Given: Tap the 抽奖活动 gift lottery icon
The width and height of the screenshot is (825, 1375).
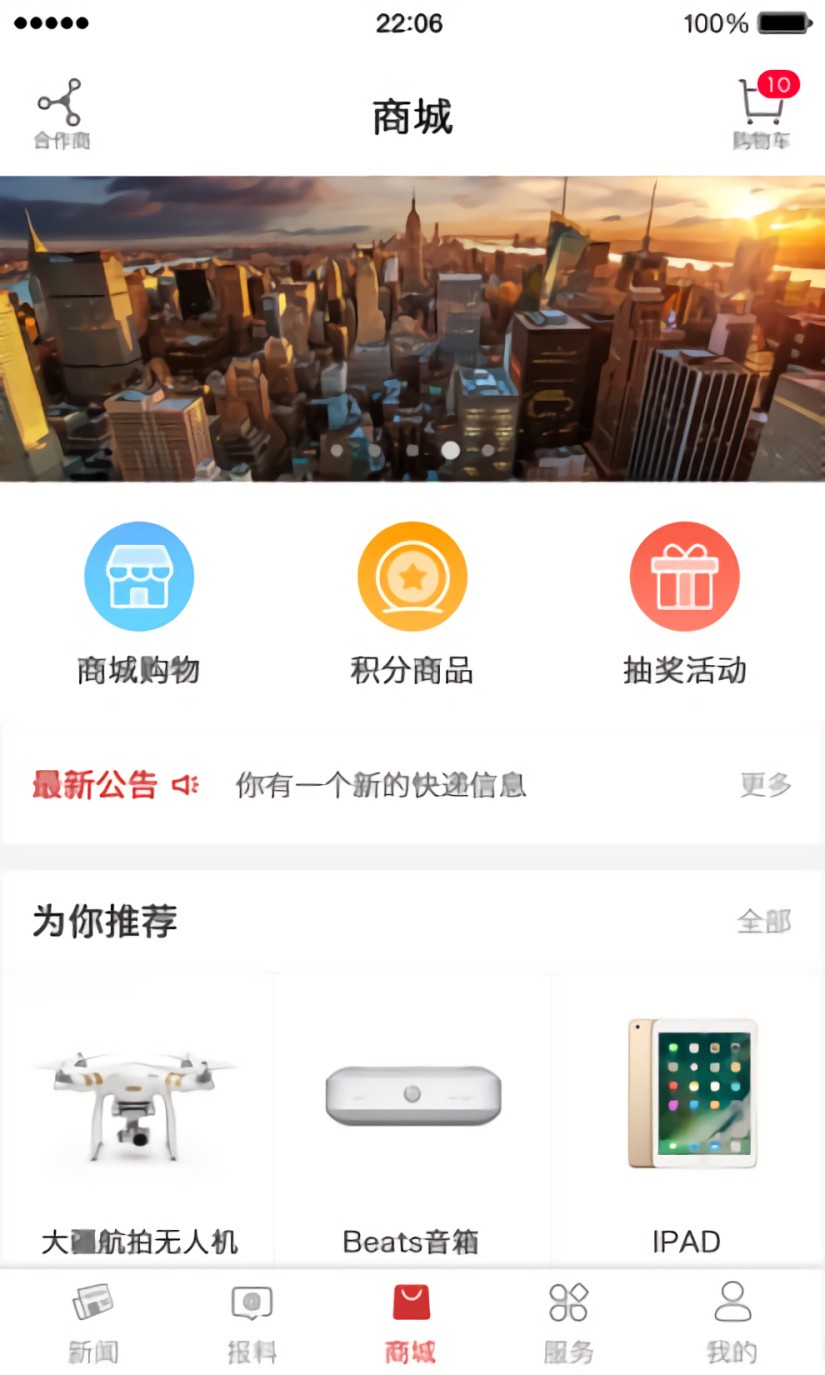Looking at the screenshot, I should [x=684, y=575].
